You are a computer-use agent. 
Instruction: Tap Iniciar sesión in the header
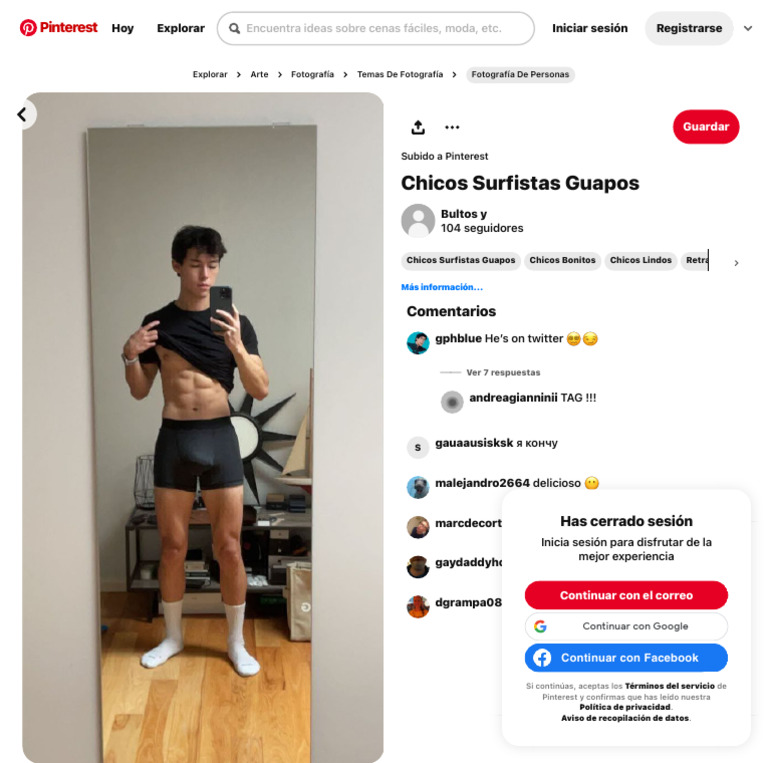590,28
